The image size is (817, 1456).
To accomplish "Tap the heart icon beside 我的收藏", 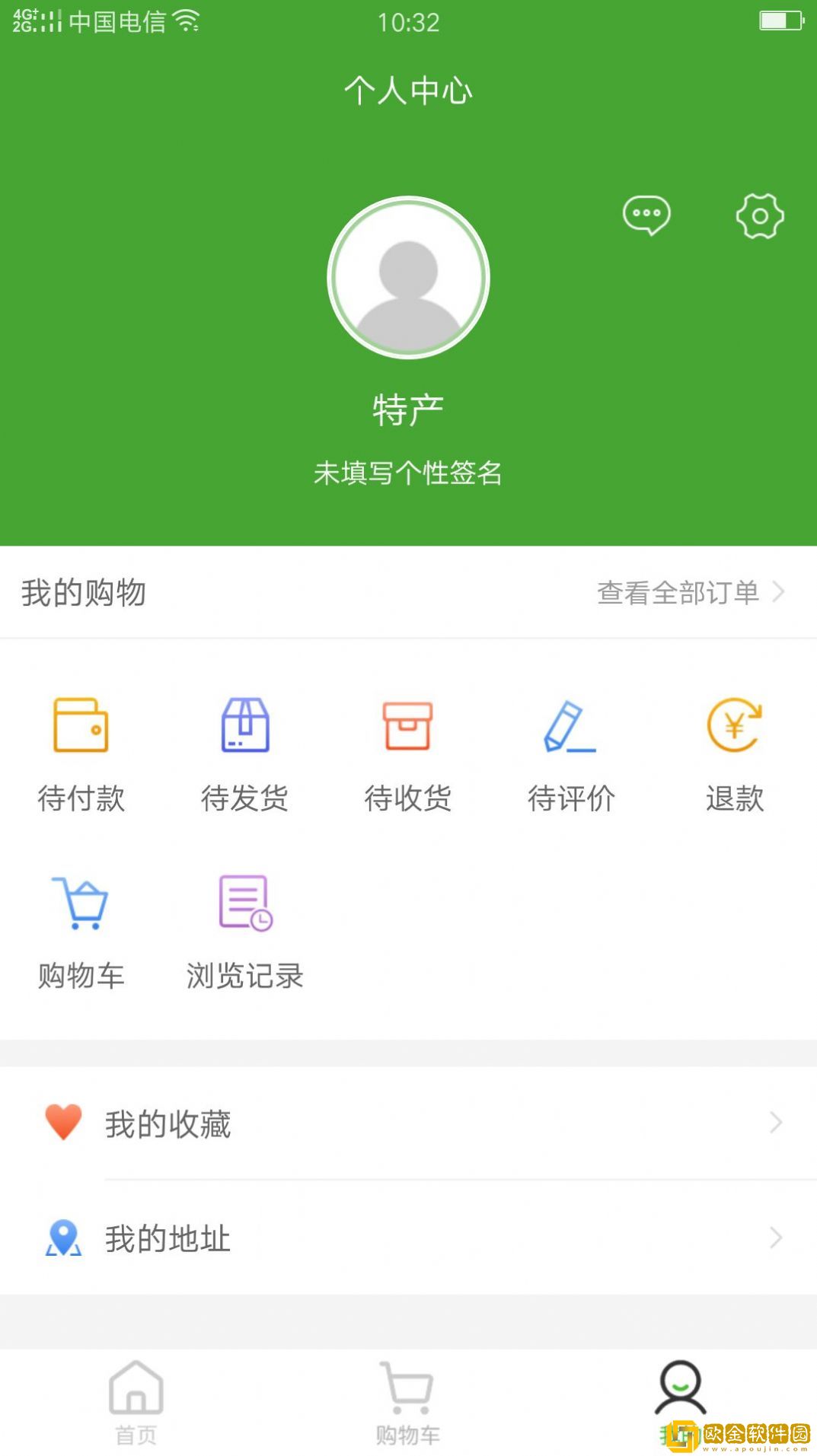I will click(63, 1121).
